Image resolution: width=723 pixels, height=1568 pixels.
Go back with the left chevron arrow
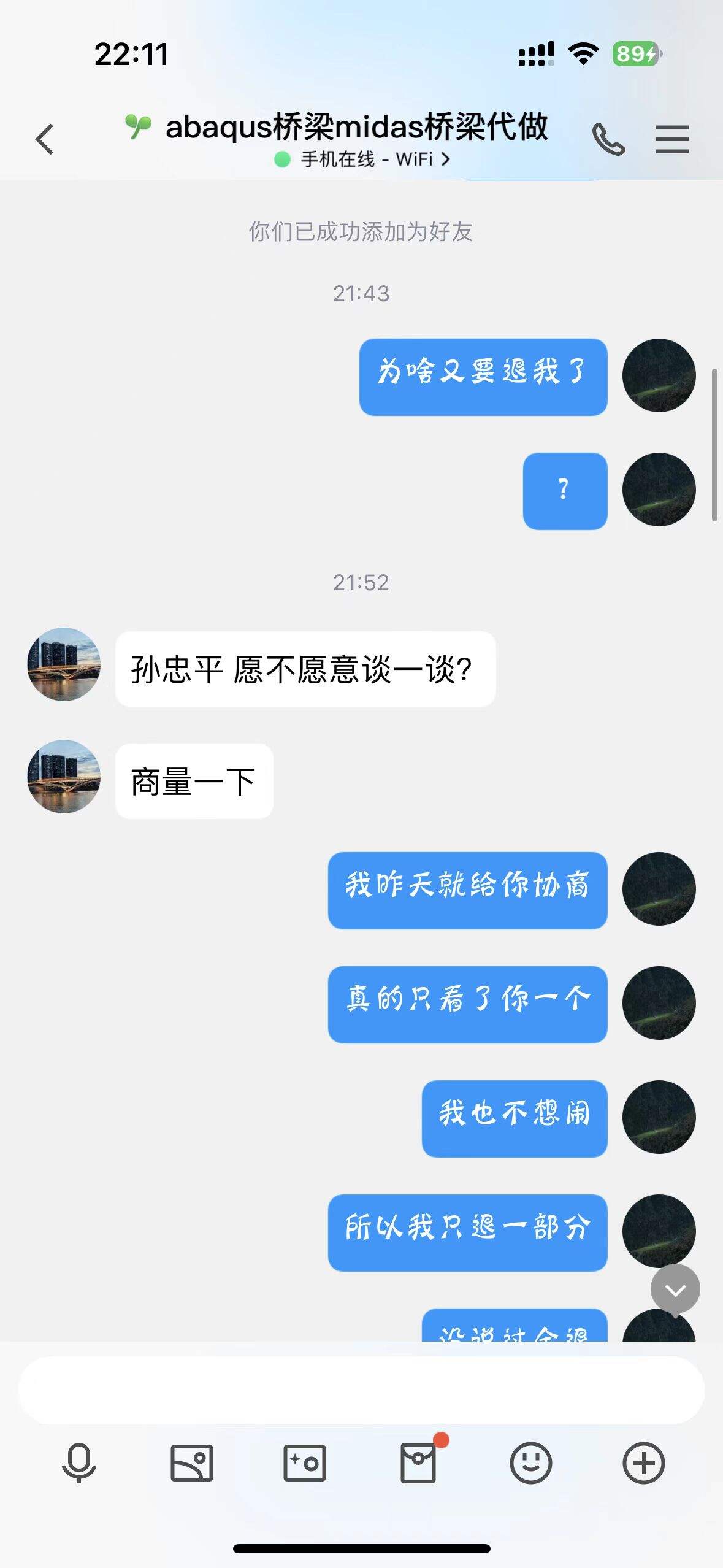coord(44,140)
